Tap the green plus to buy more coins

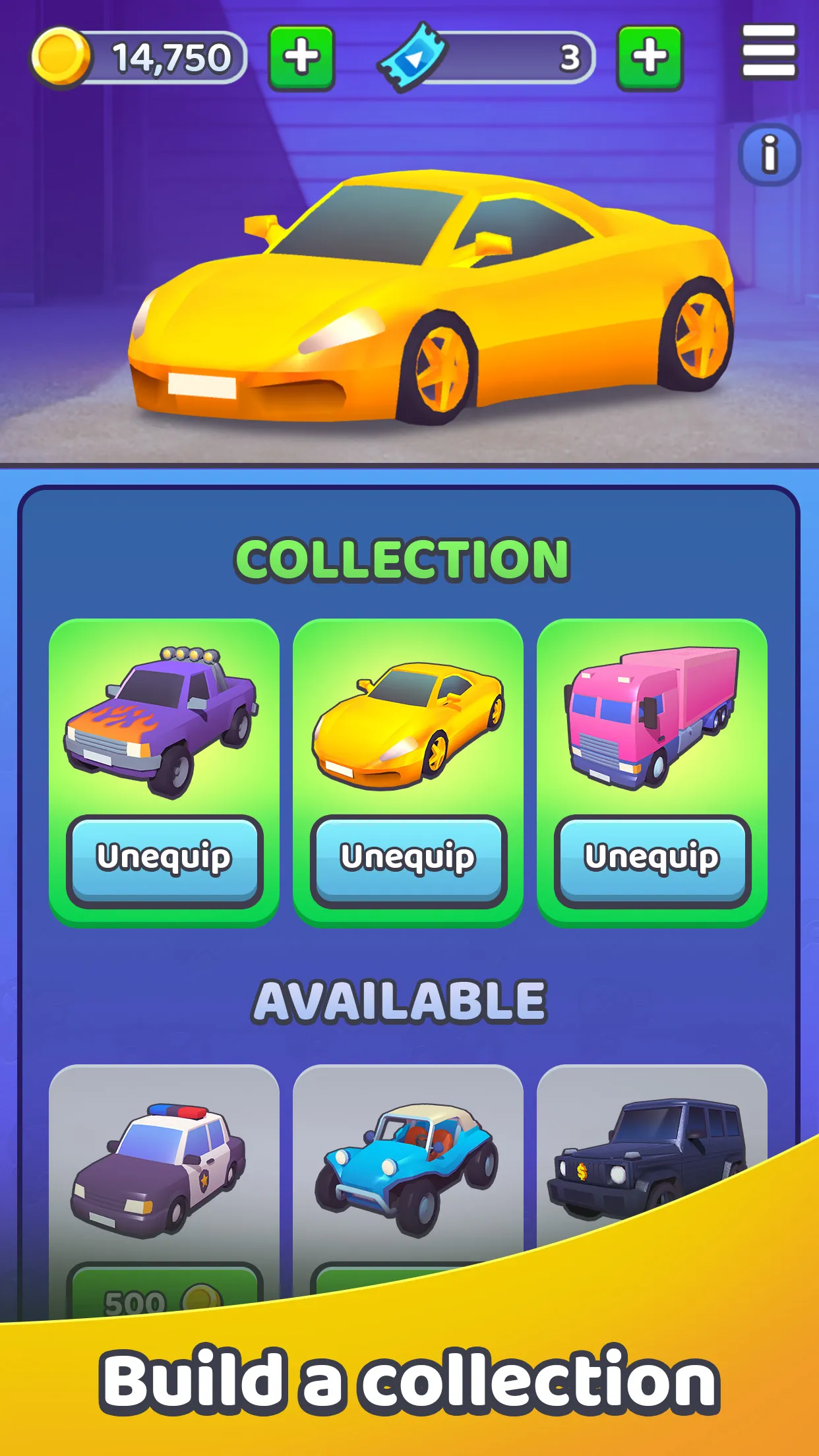pos(302,55)
